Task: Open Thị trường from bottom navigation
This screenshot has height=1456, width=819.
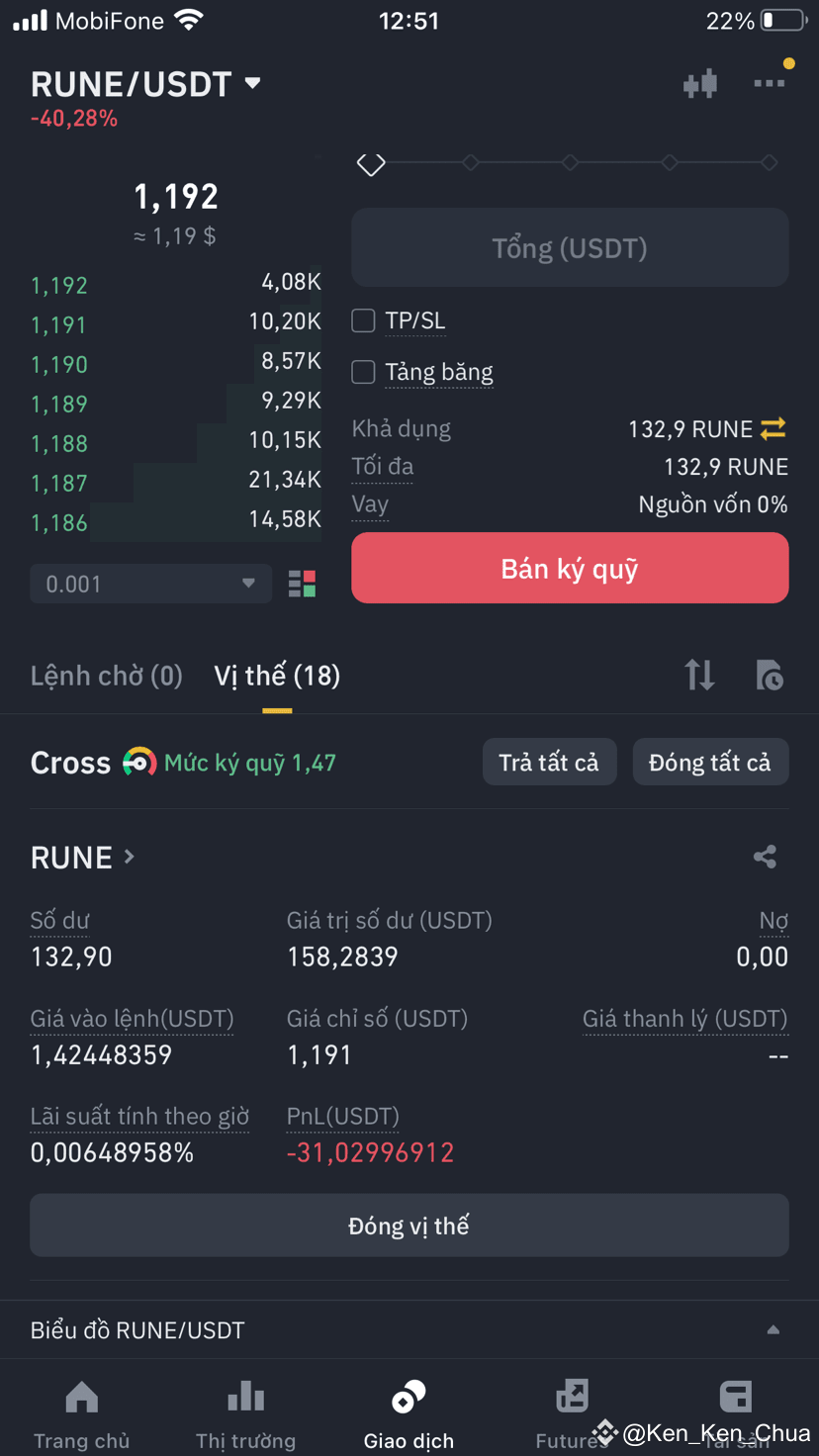Action: click(x=245, y=1410)
